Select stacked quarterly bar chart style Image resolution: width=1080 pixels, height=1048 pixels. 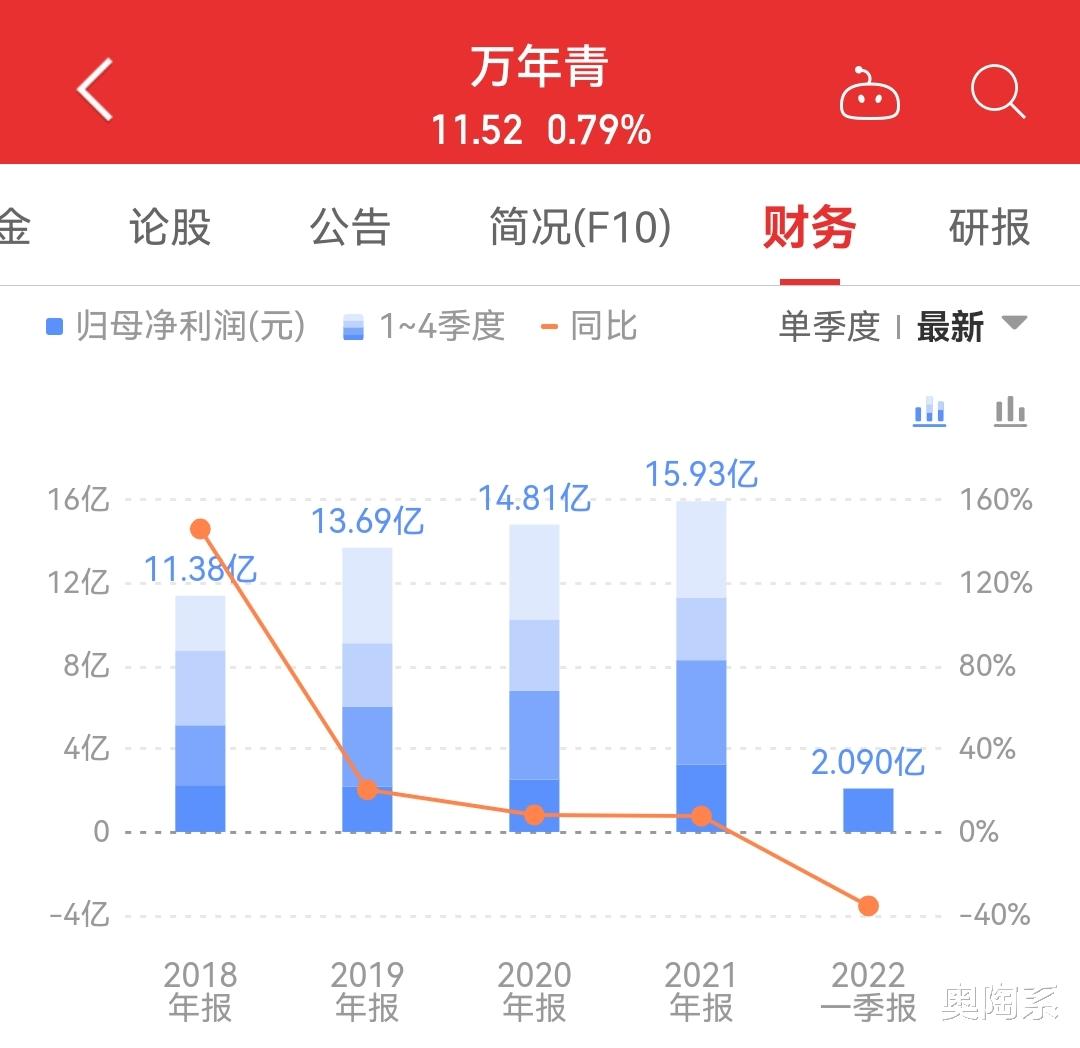(x=930, y=411)
